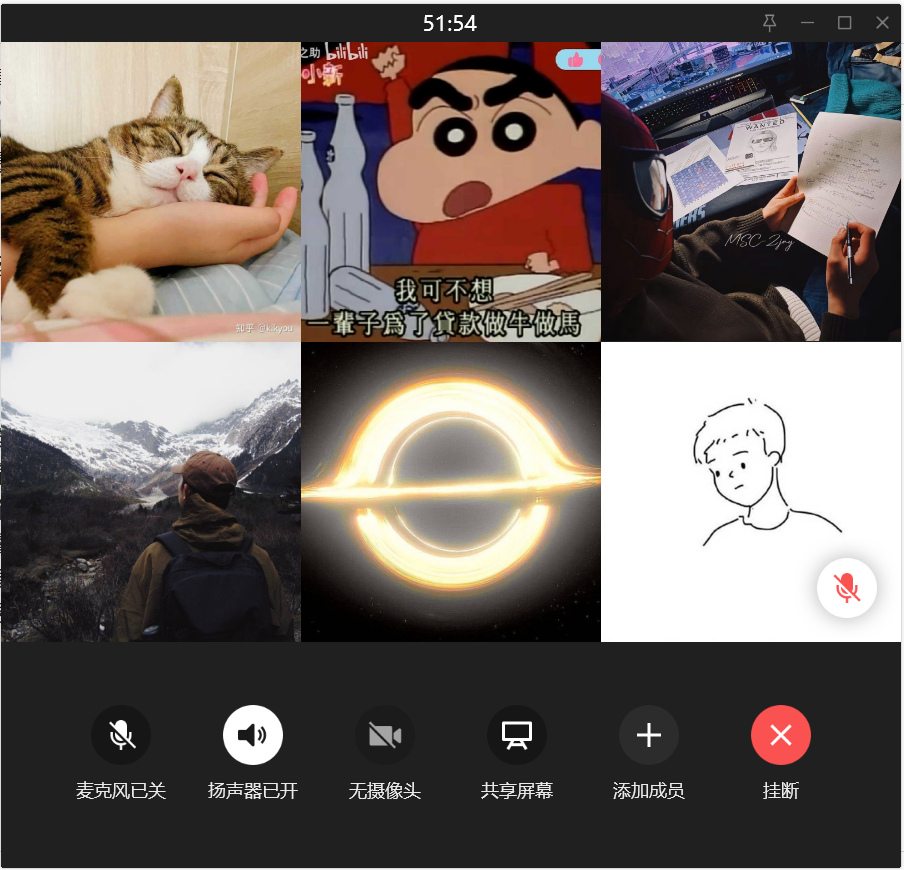Screen dimensions: 904x870
Task: Unmute the microphone (麦克风已关)
Action: (x=121, y=735)
